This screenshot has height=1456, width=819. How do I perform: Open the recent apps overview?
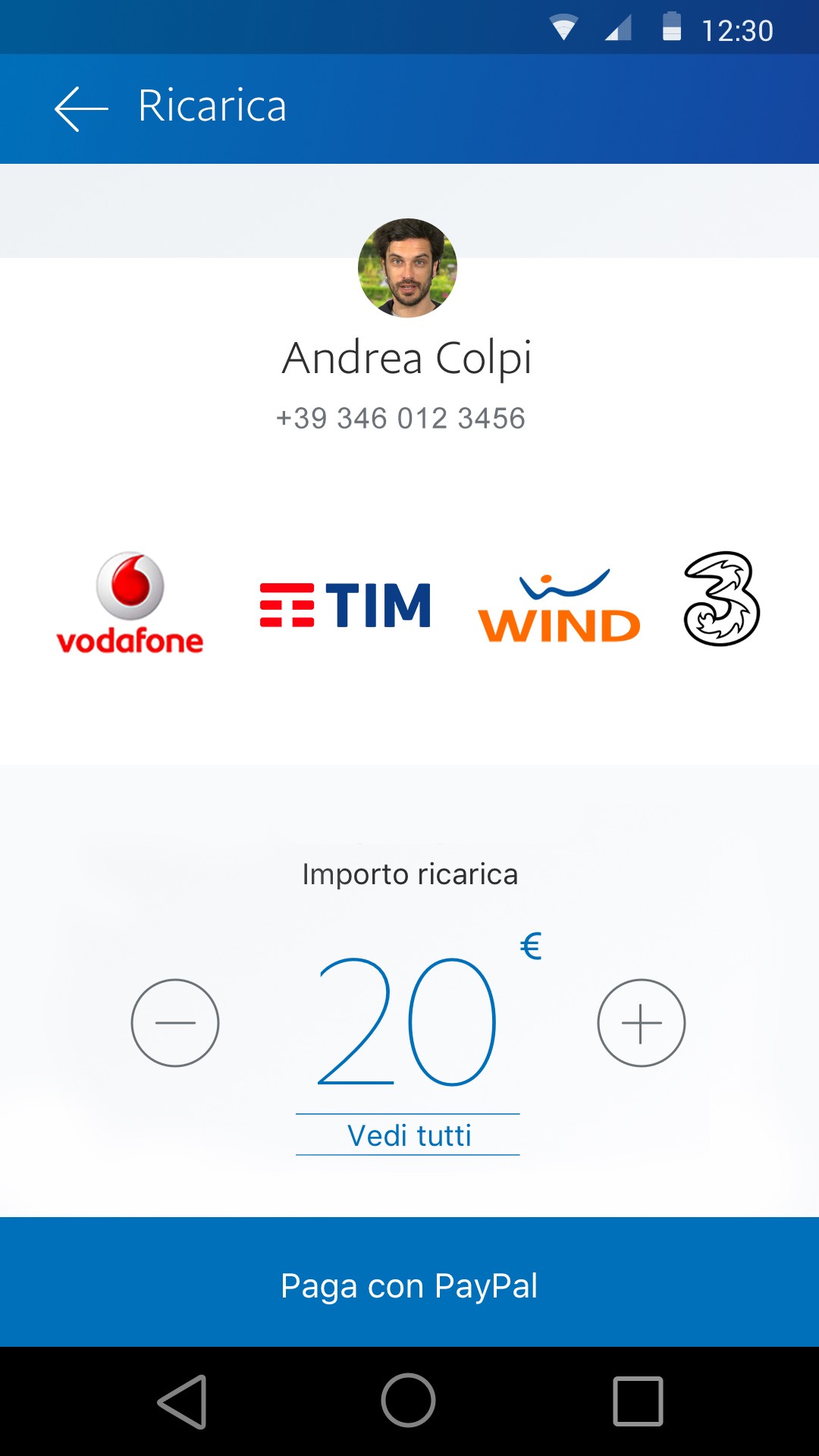tap(638, 1401)
